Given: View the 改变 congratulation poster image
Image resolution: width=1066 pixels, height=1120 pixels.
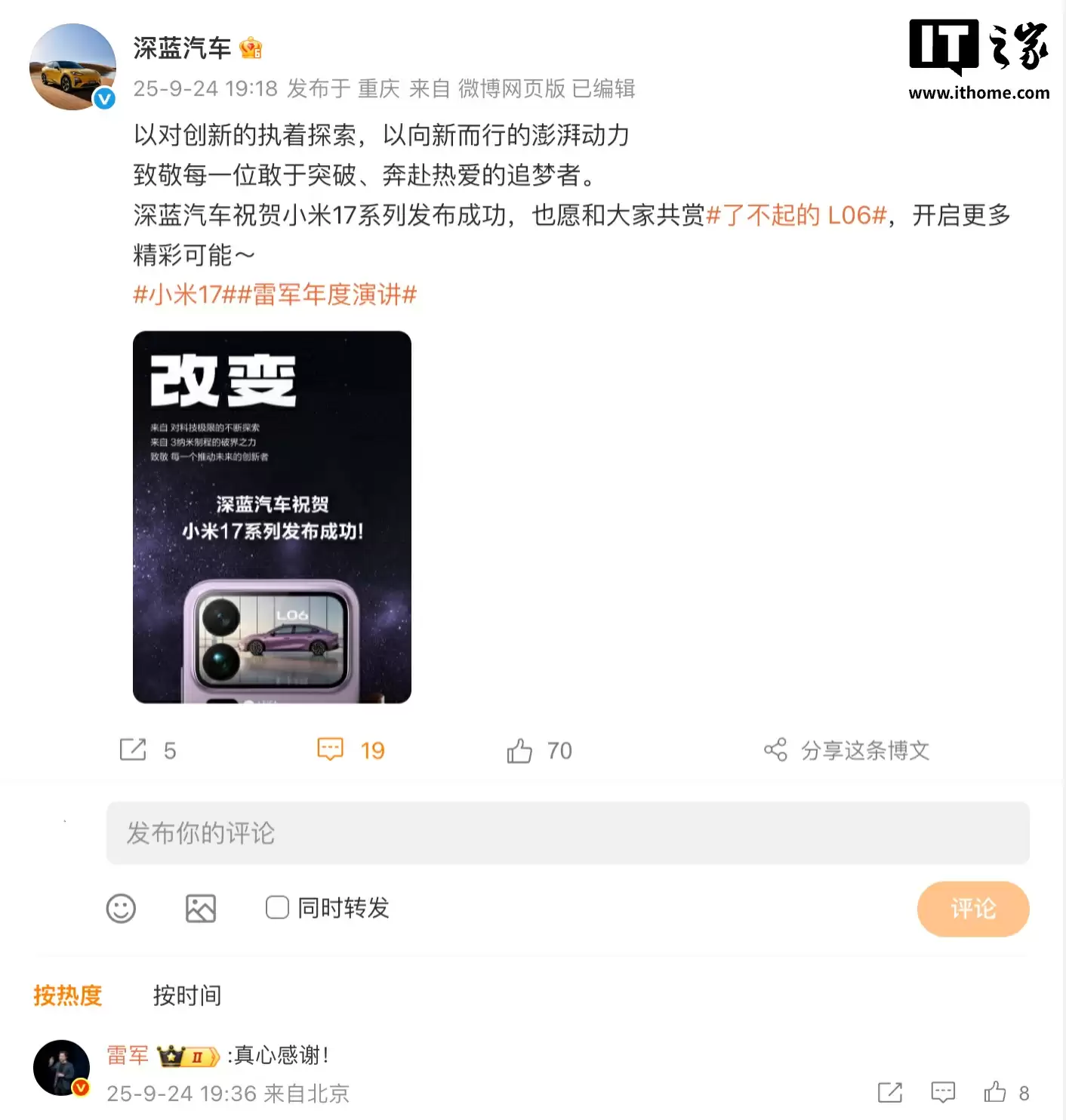Looking at the screenshot, I should [272, 517].
